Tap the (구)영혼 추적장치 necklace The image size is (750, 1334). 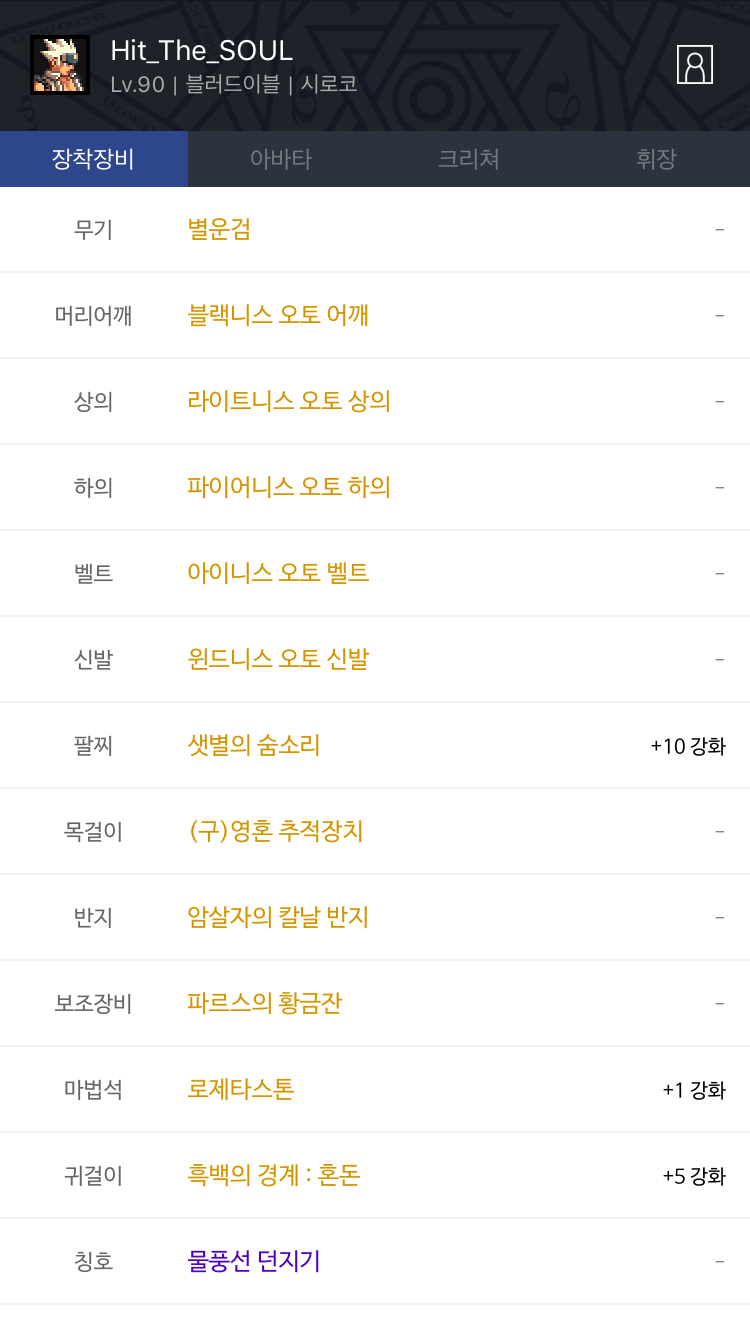(276, 832)
